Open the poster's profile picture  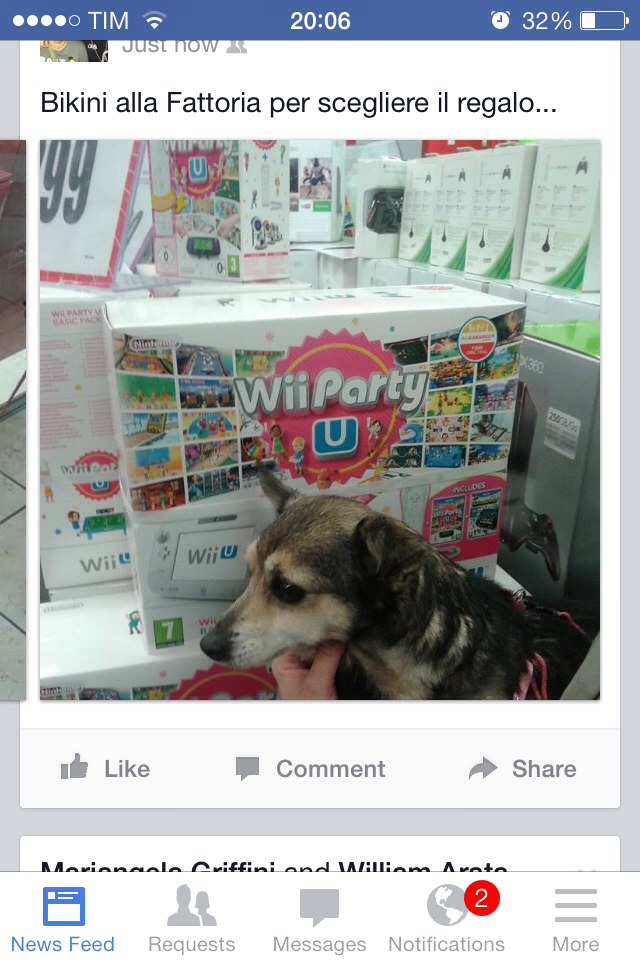(74, 50)
